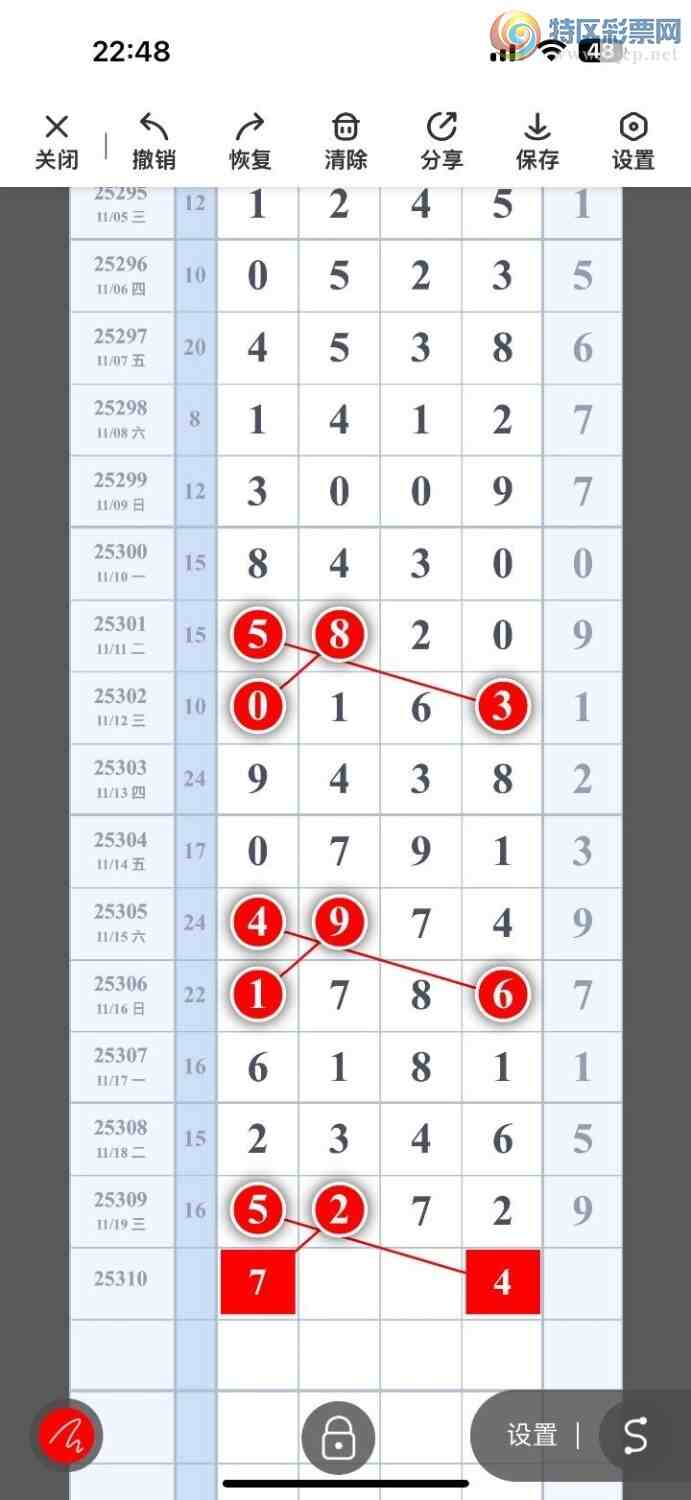Redo the reverted action

[x=250, y=141]
